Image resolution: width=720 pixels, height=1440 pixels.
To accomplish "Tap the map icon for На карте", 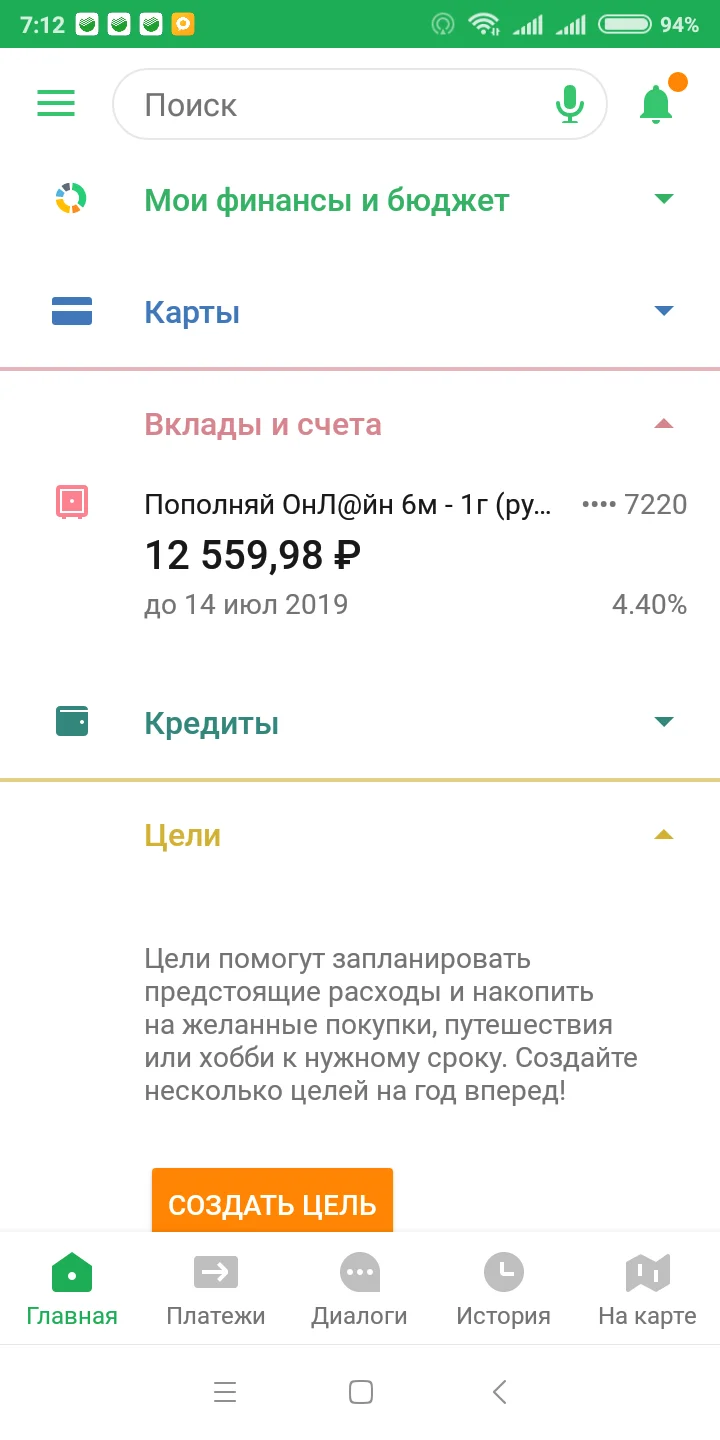I will [x=647, y=1272].
